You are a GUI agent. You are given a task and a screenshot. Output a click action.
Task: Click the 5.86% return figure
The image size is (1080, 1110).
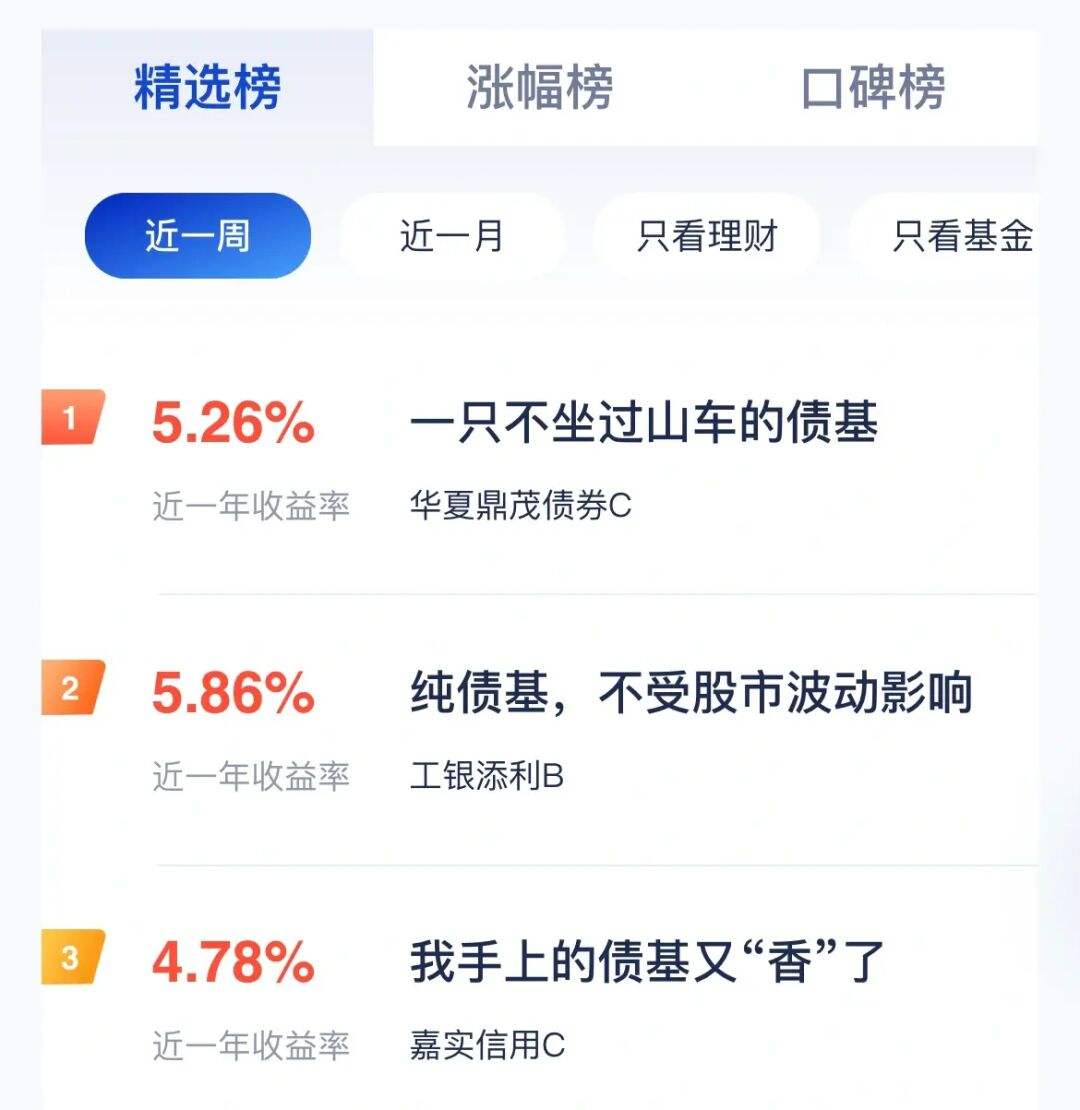click(233, 694)
